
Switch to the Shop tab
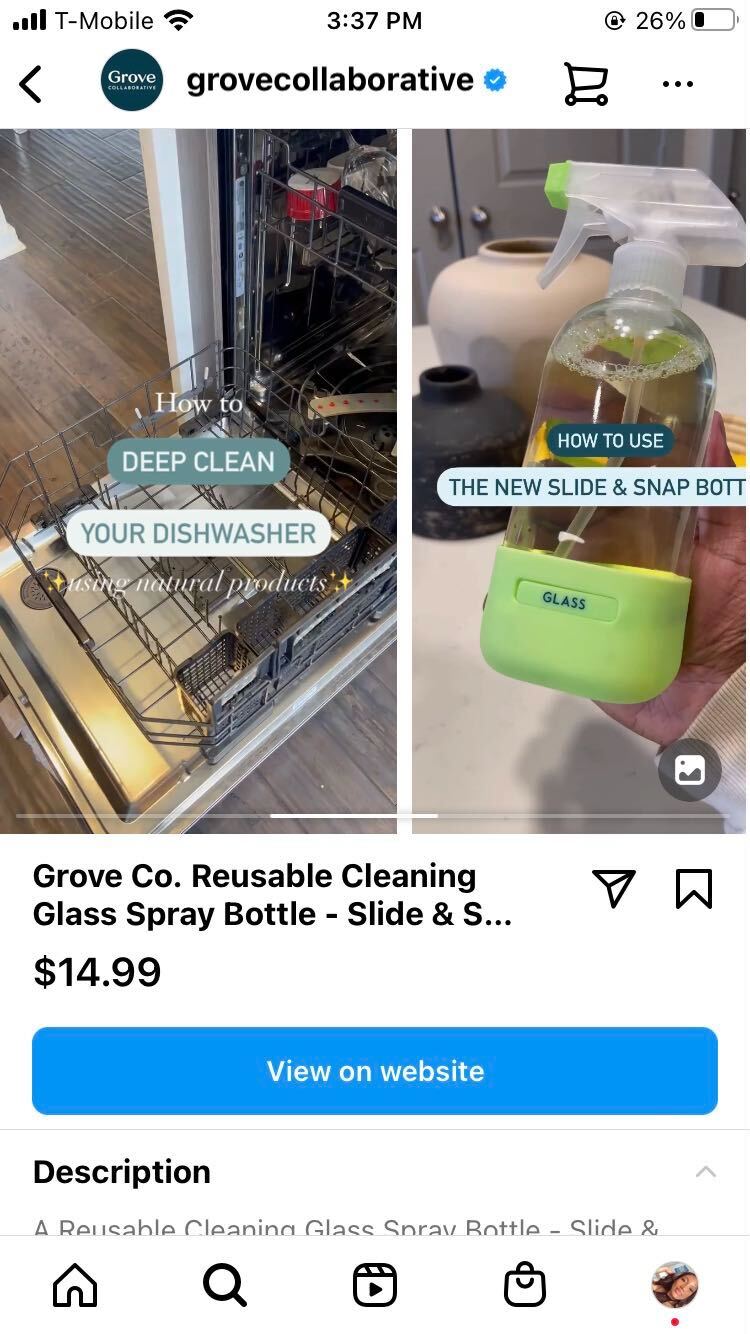point(525,1285)
